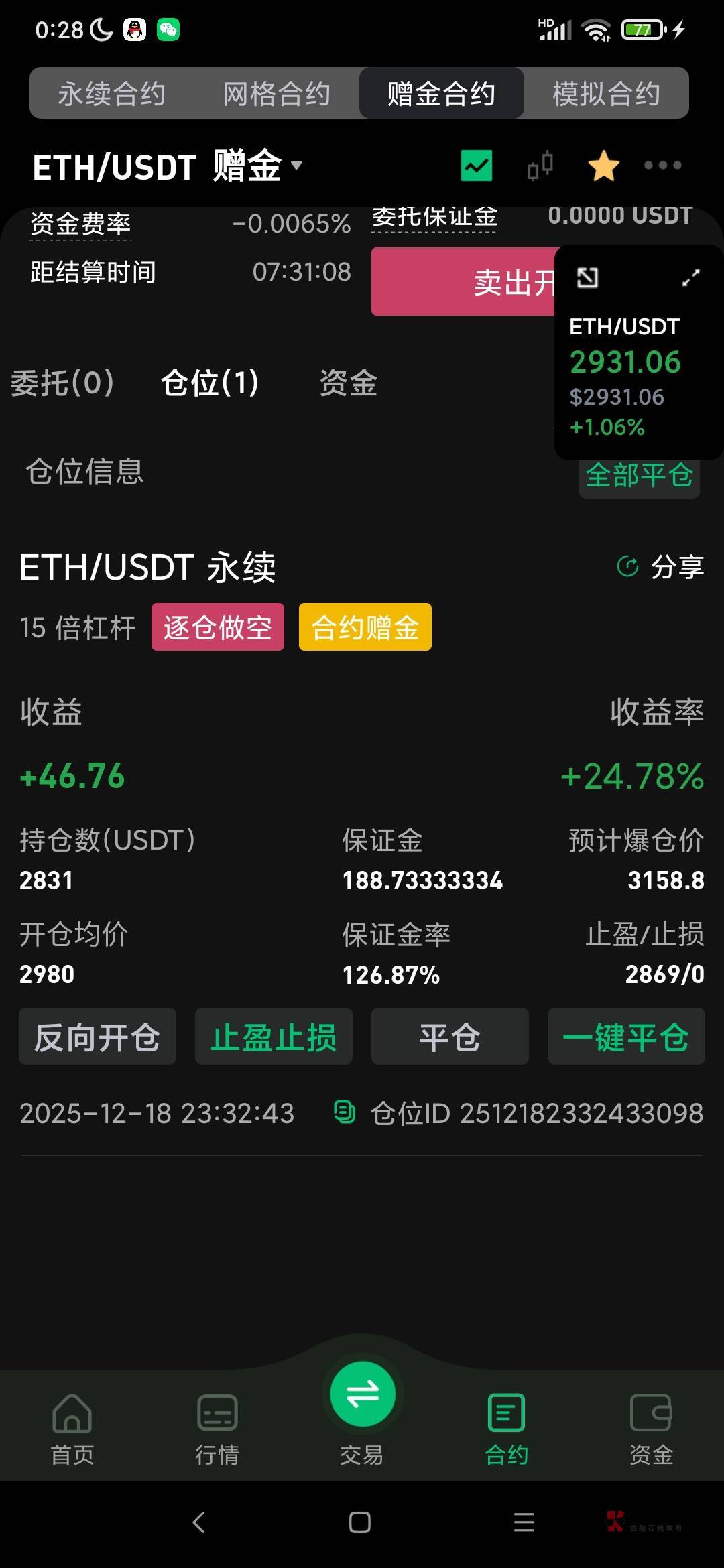724x1568 pixels.
Task: Switch to the 永续合约 tab
Action: pyautogui.click(x=111, y=94)
